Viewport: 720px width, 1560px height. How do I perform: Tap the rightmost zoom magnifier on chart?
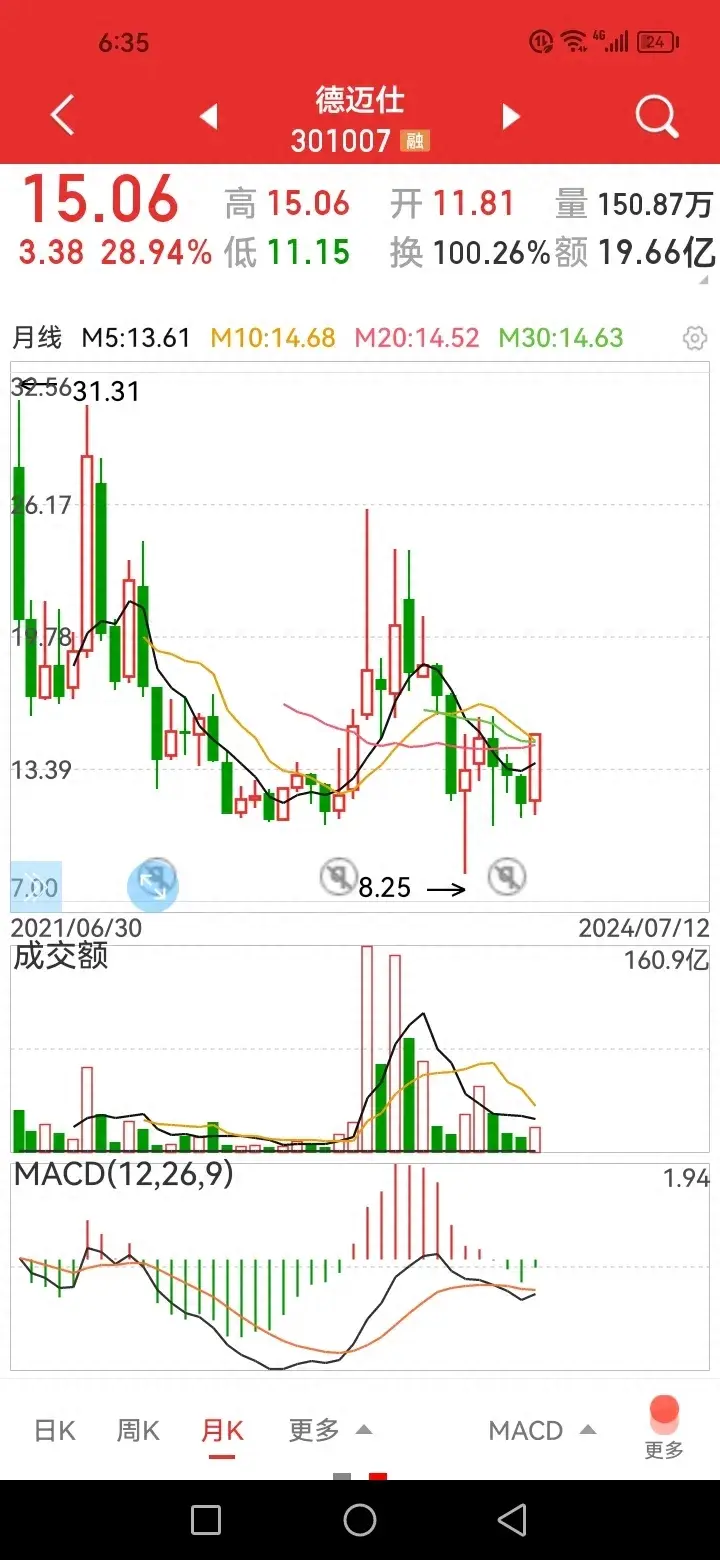pos(507,876)
